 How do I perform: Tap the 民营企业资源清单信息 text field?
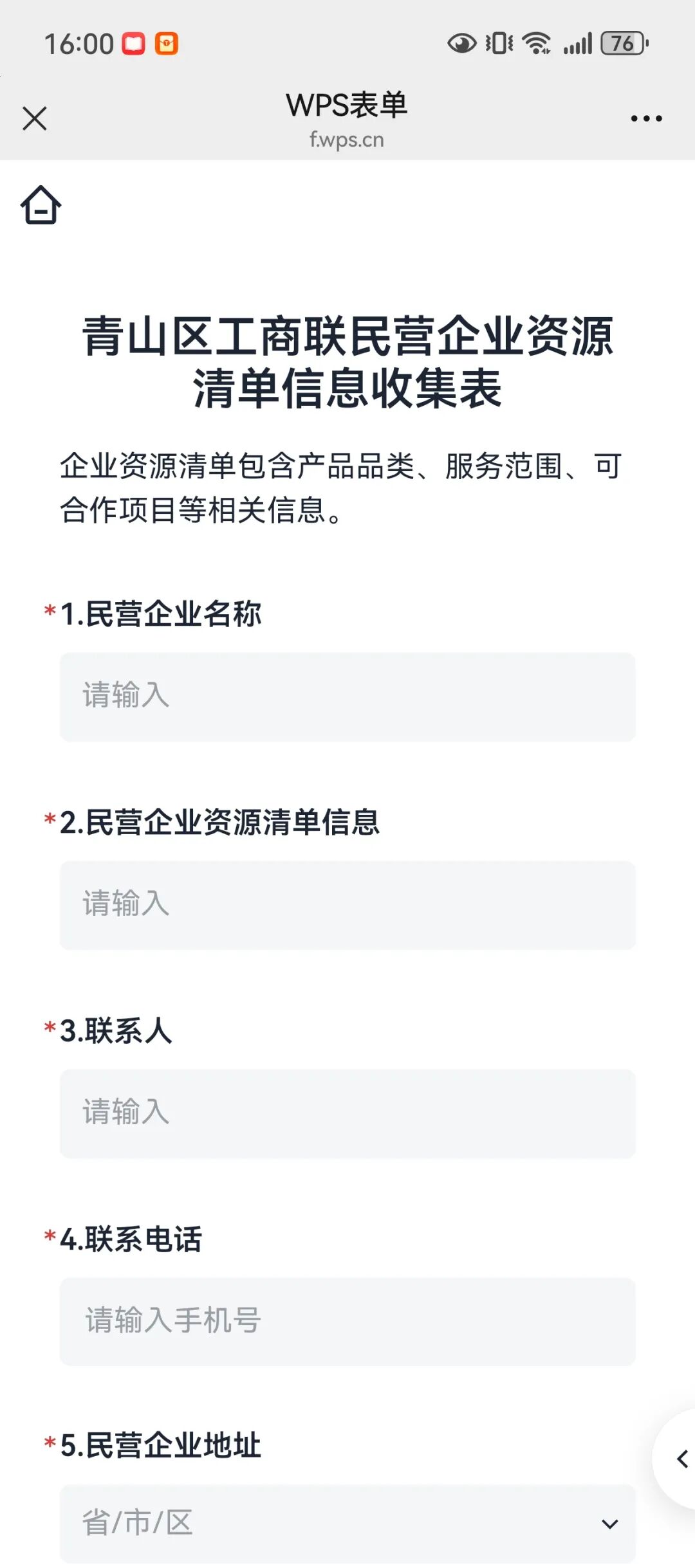347,905
